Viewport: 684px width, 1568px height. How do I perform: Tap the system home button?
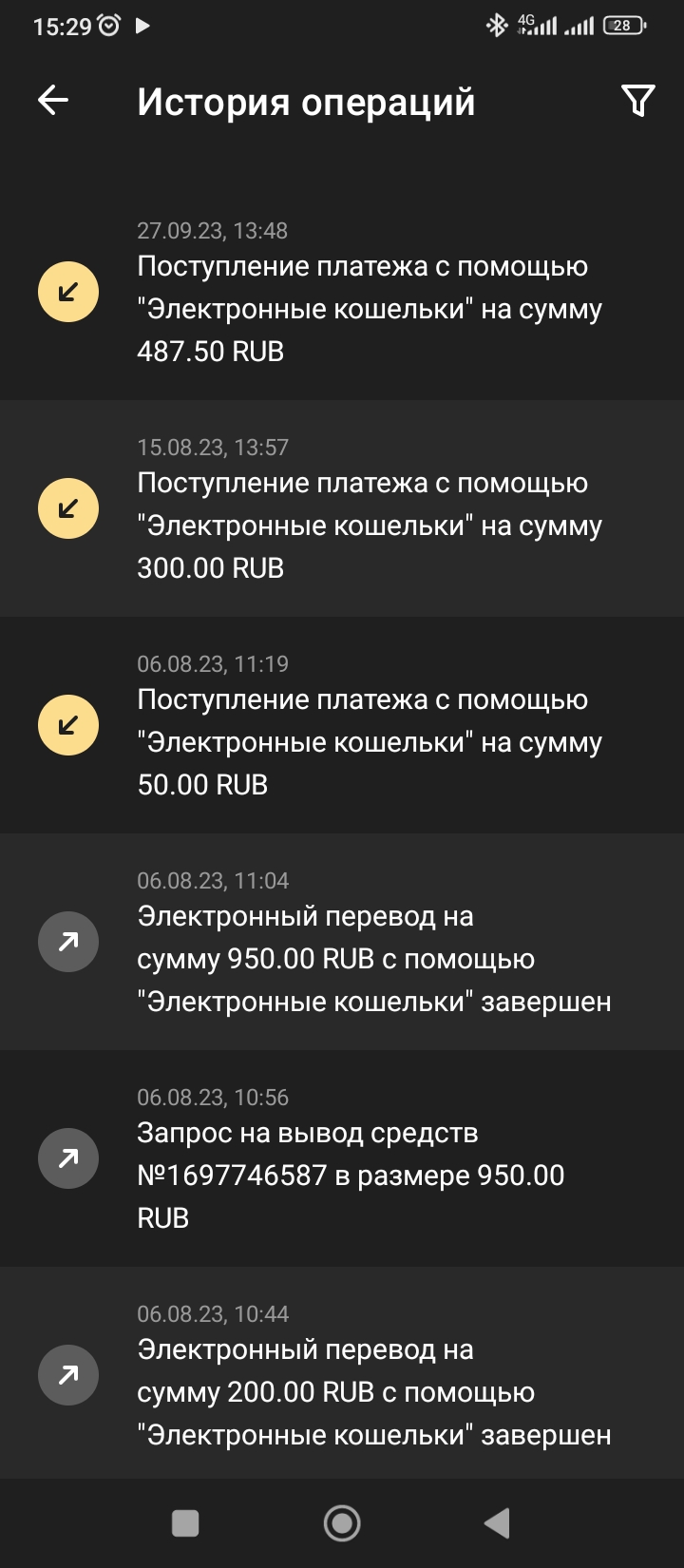342,1523
